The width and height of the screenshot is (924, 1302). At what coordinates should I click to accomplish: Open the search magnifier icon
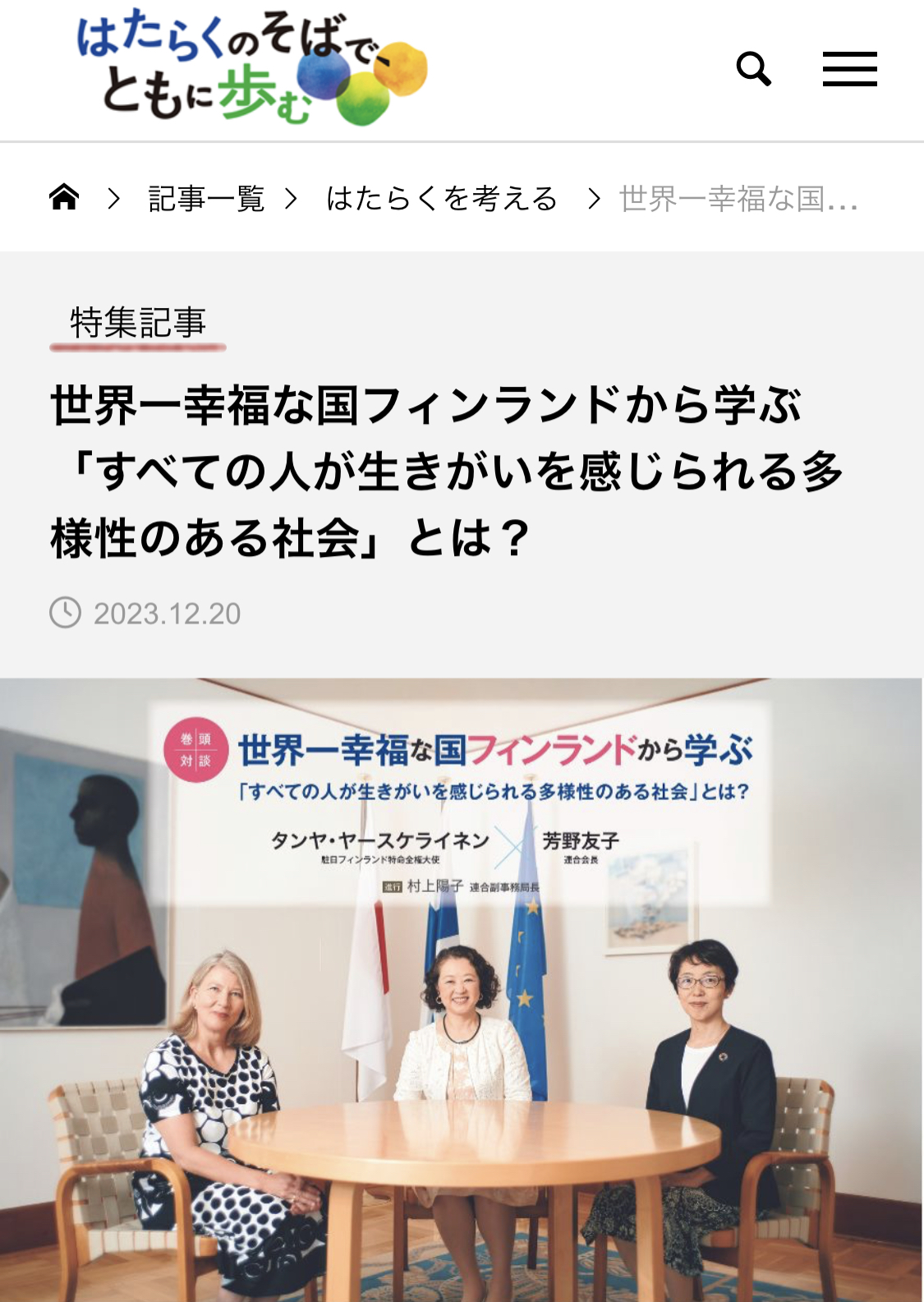tap(753, 69)
